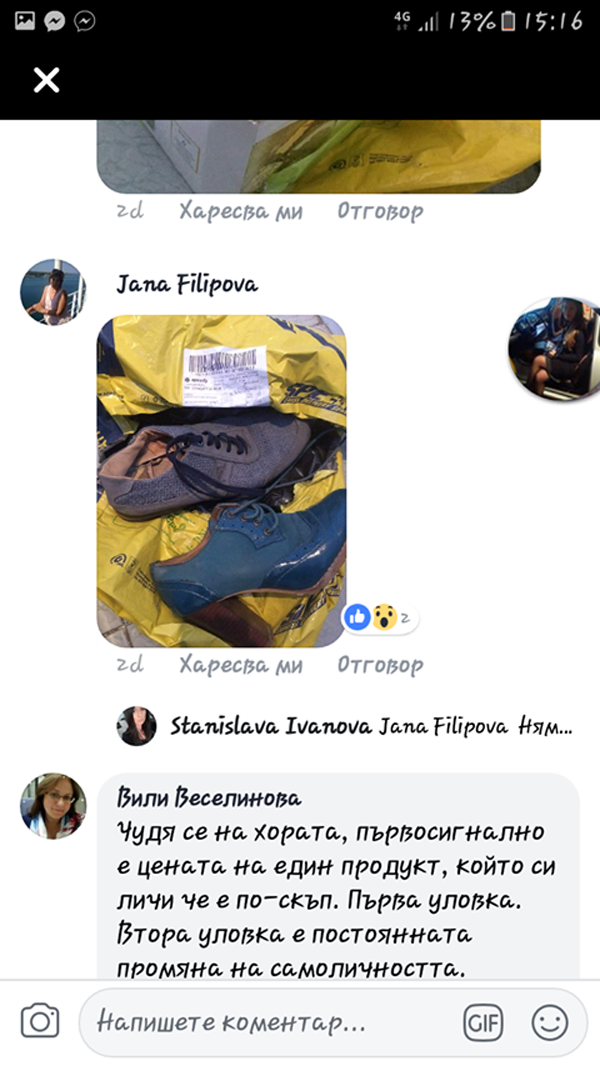The width and height of the screenshot is (600, 1066).
Task: Tap Jana Filipova's profile picture
Action: point(52,292)
